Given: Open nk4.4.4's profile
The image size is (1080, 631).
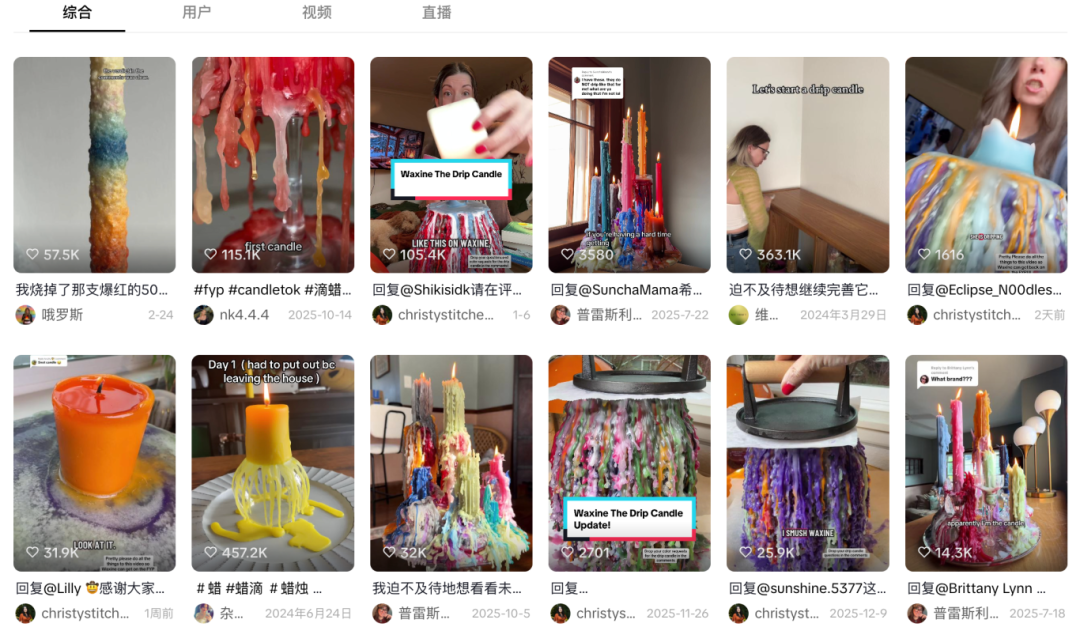Looking at the screenshot, I should 245,315.
